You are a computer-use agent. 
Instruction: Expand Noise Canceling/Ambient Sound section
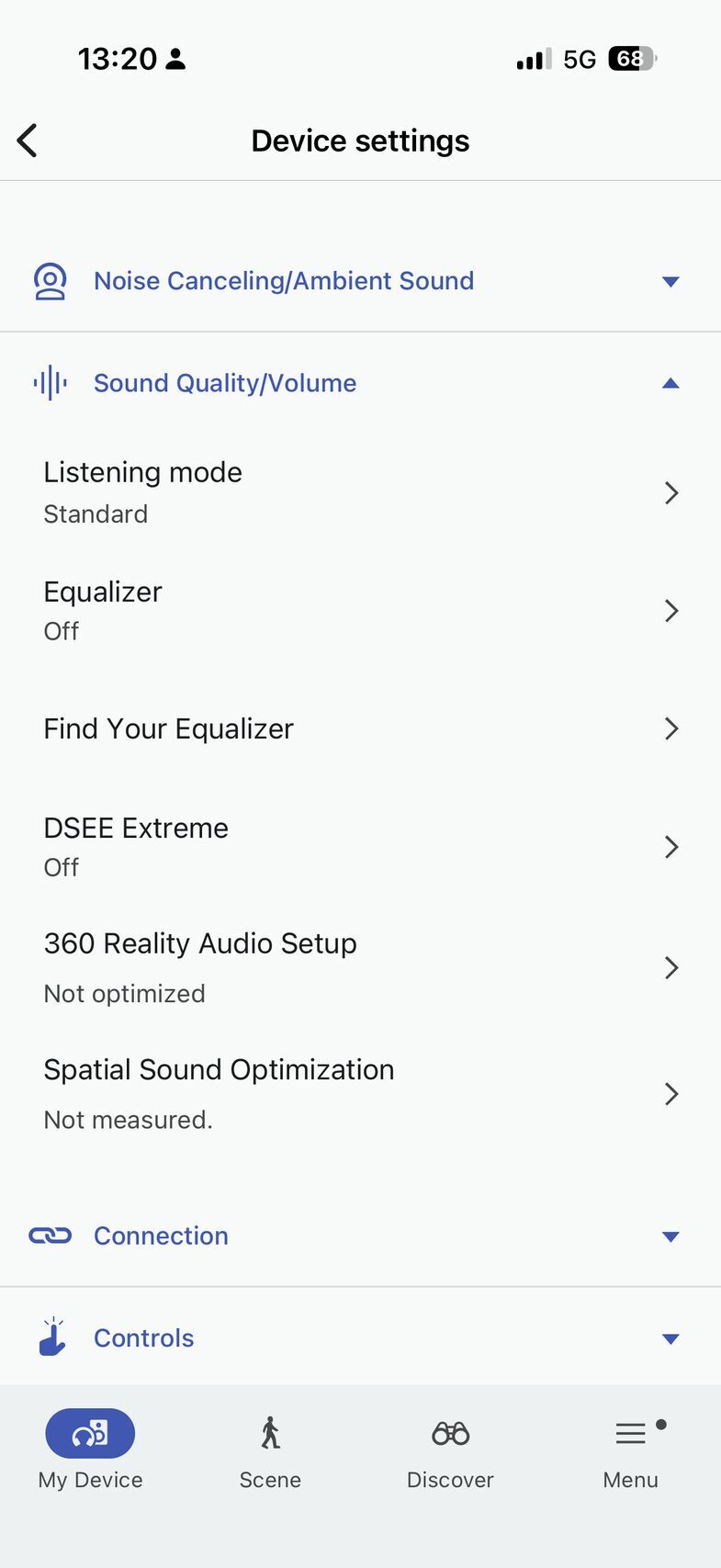click(x=358, y=281)
